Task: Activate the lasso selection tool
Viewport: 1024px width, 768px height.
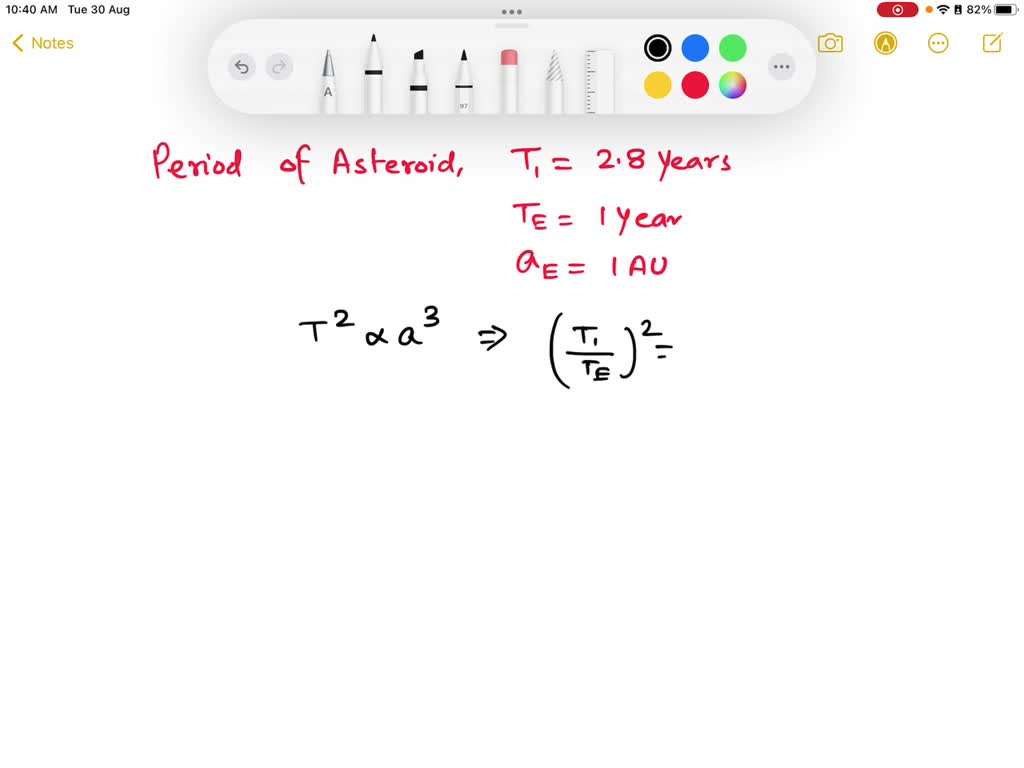Action: click(x=554, y=80)
